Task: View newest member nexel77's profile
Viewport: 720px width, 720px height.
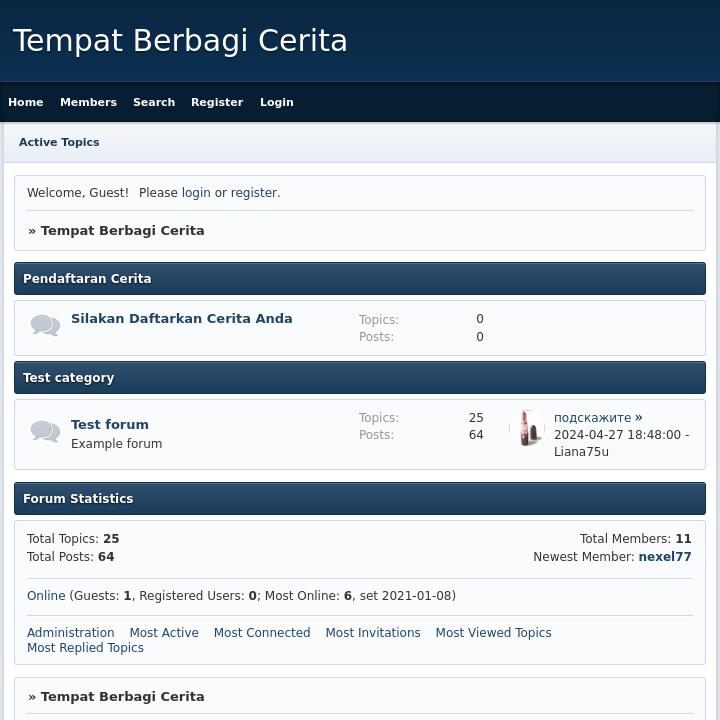Action: pyautogui.click(x=665, y=557)
